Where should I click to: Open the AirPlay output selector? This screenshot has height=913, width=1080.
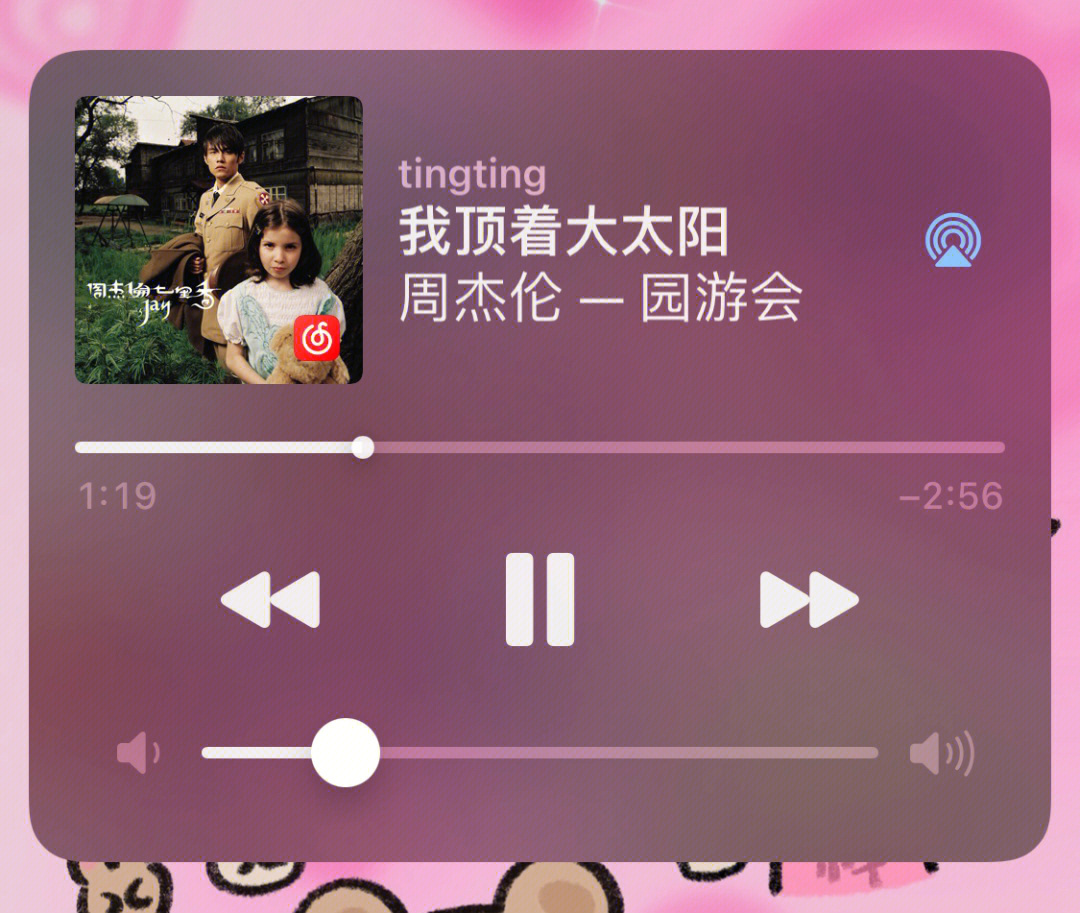click(952, 240)
